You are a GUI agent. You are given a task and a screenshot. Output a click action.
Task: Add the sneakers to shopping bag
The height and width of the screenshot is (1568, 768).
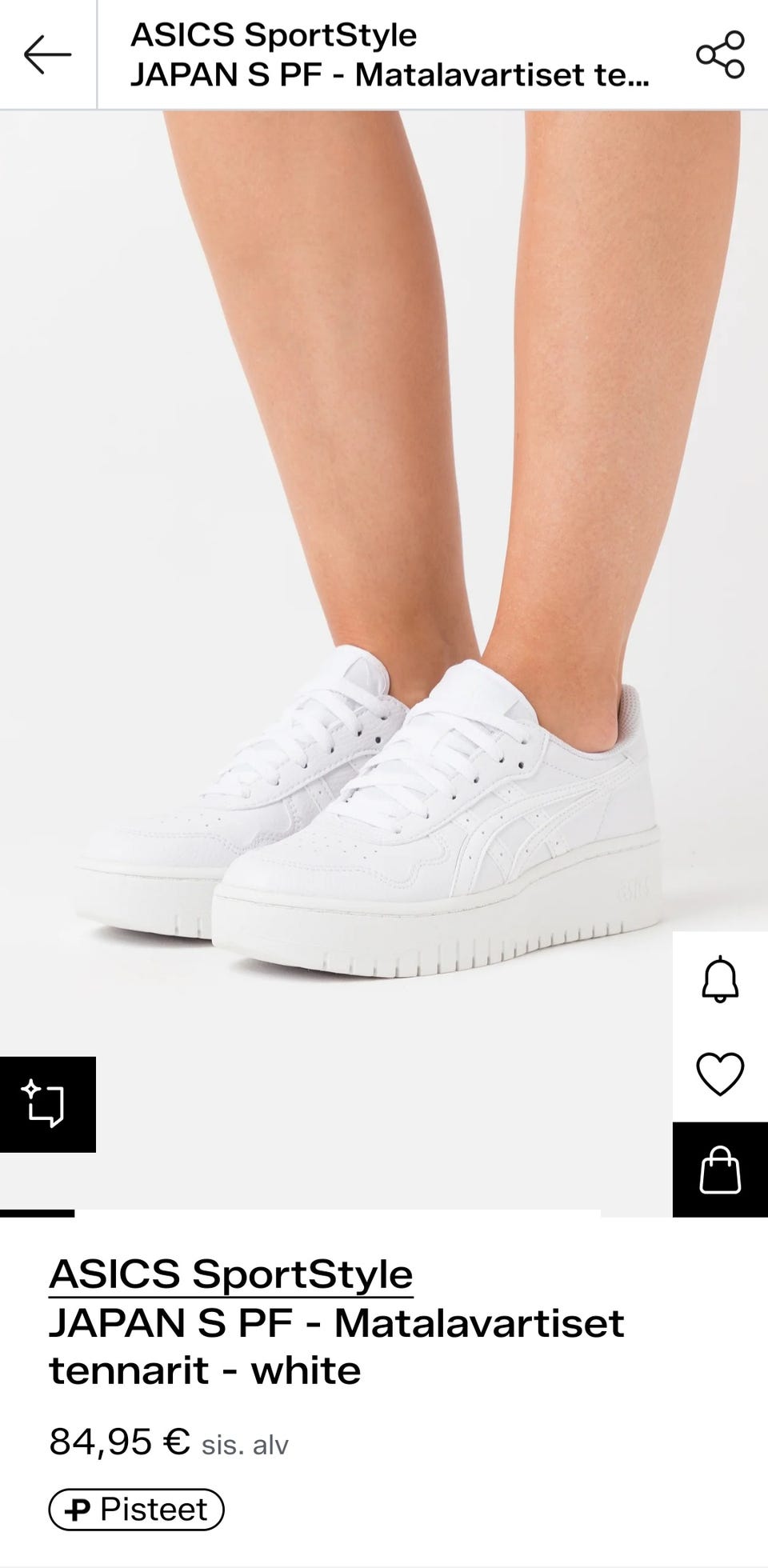pos(720,1170)
